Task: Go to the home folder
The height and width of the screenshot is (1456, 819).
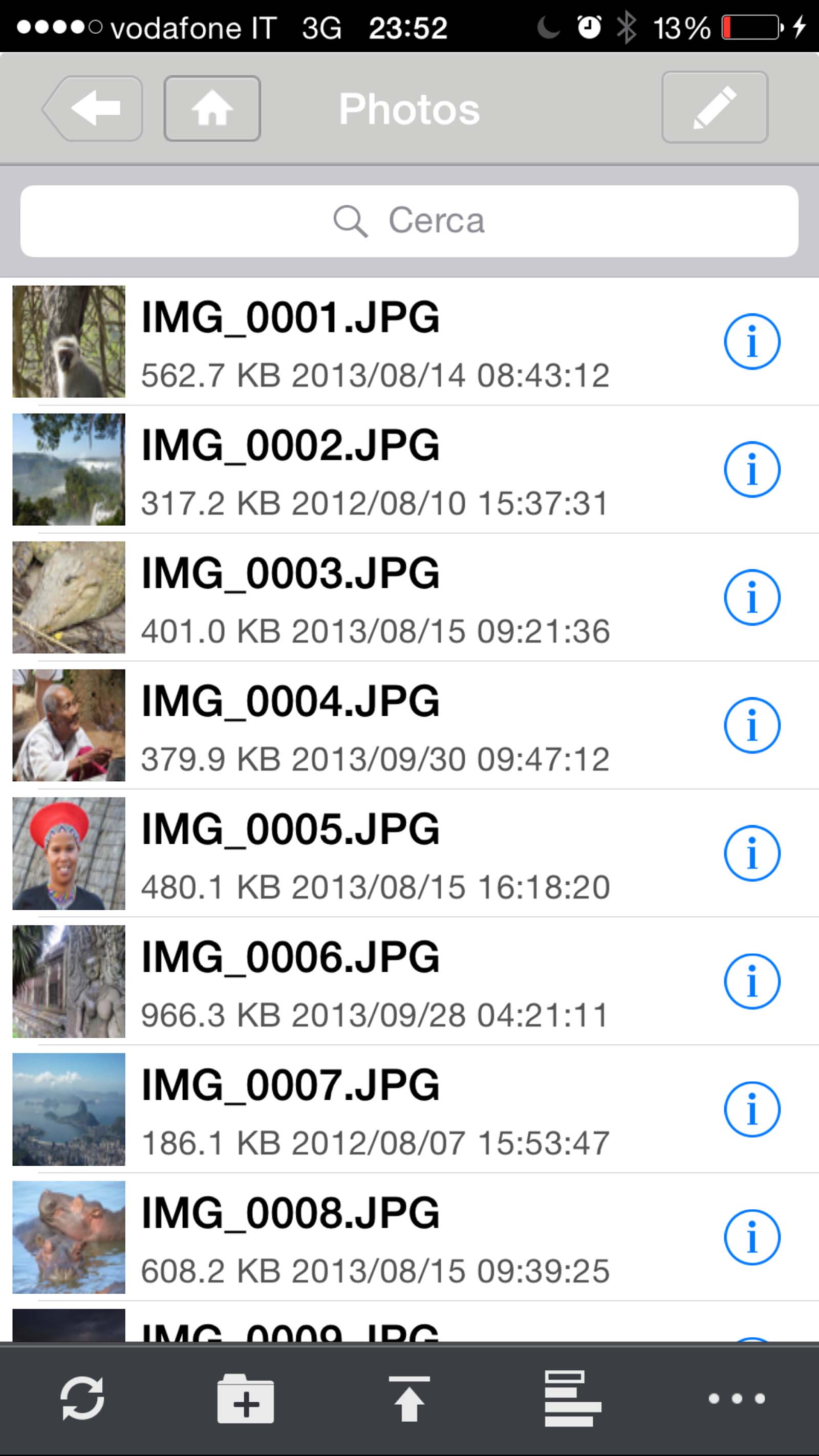Action: [x=212, y=108]
